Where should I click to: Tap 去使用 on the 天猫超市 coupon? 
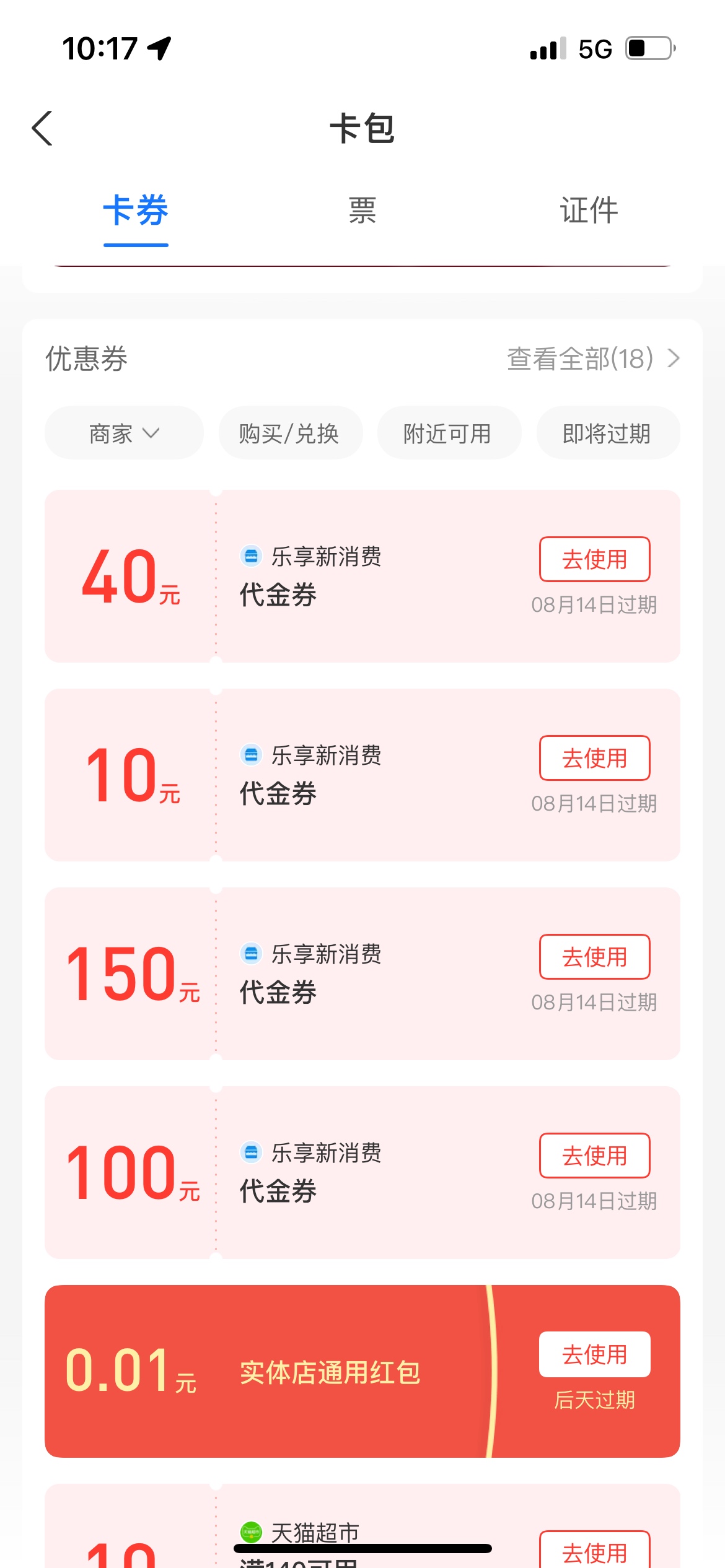click(594, 1551)
